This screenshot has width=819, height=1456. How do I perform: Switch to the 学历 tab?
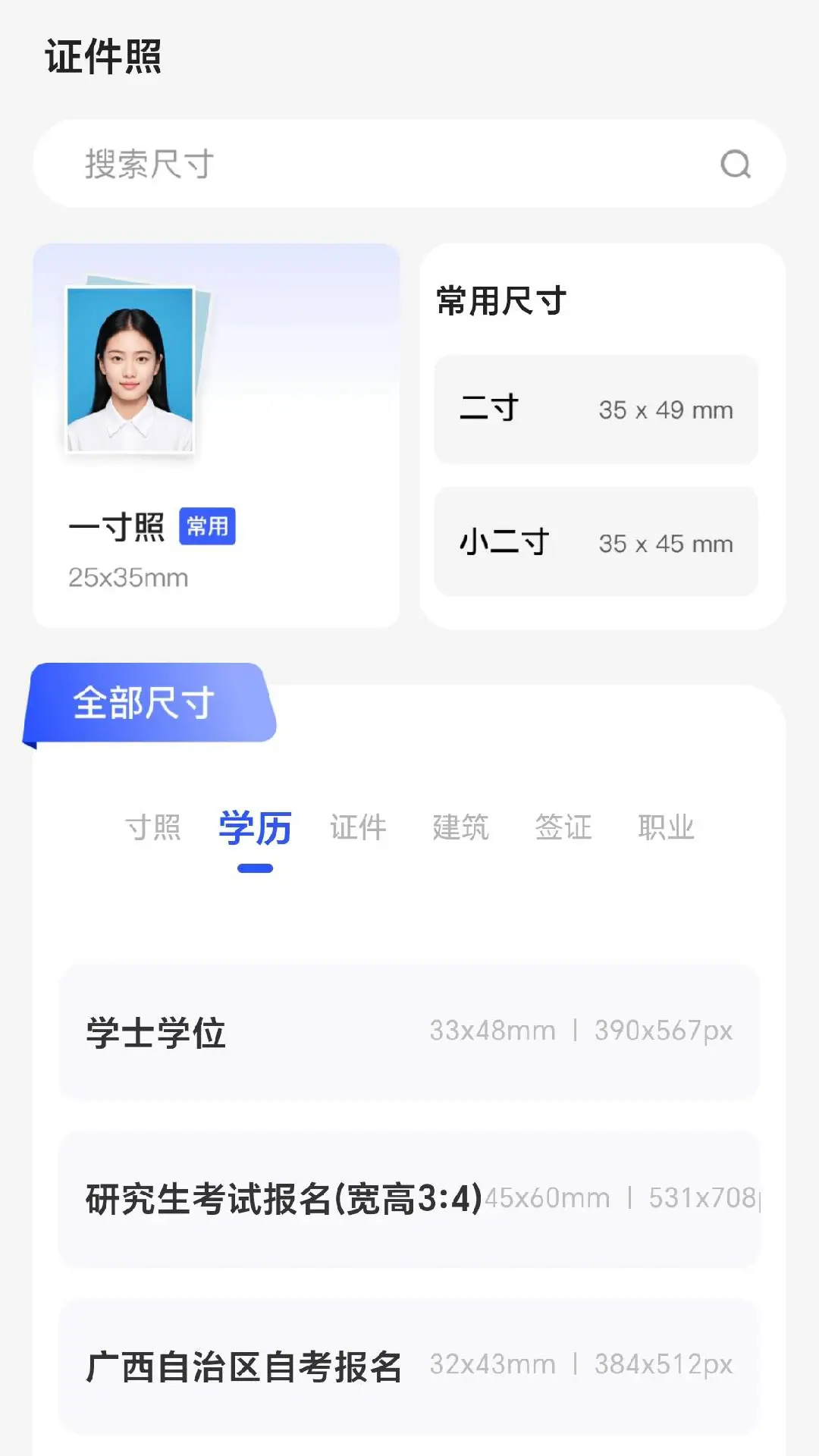click(255, 828)
